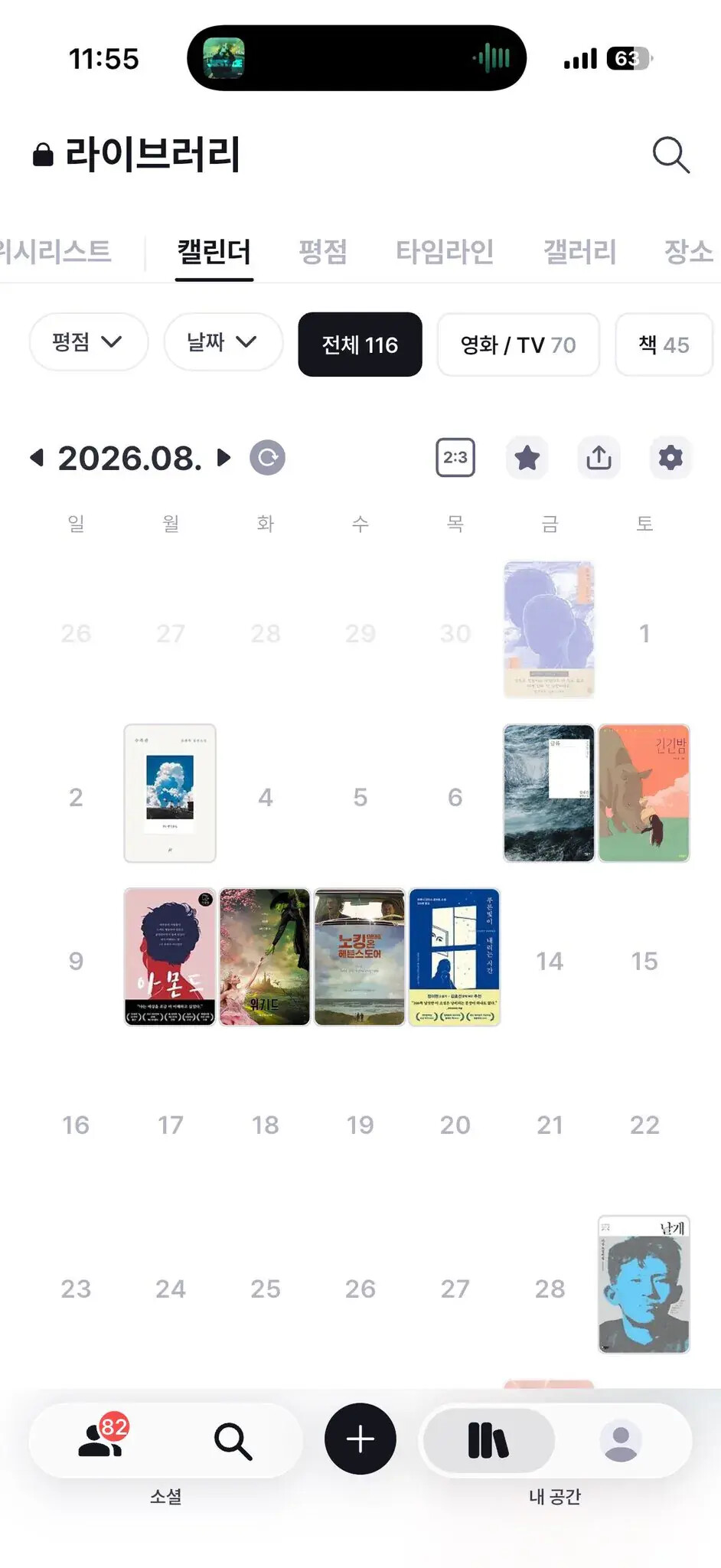Expand the 날짜 sort dropdown
Viewport: 721px width, 1568px height.
pos(223,341)
